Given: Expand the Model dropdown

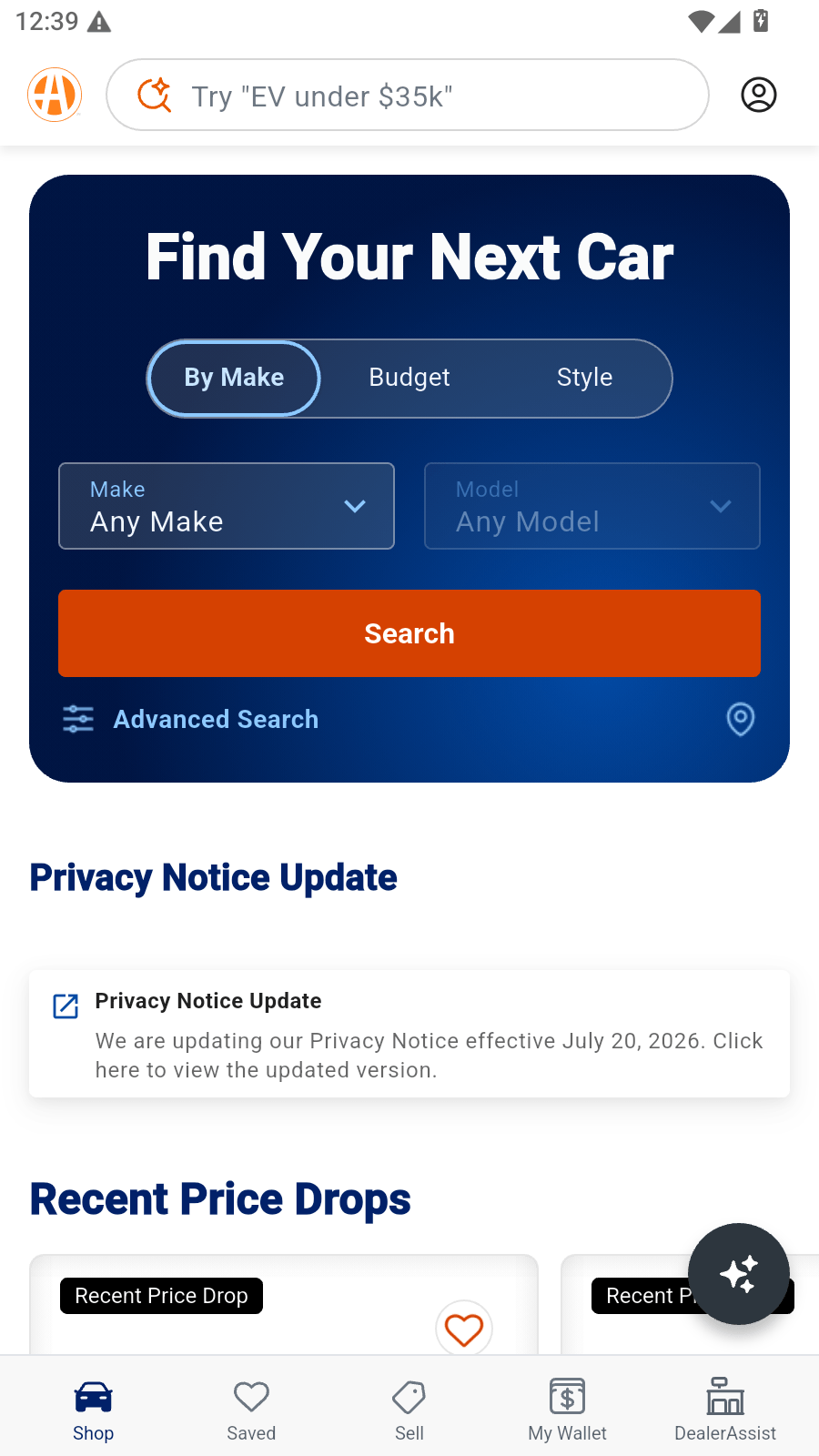Looking at the screenshot, I should pos(592,506).
